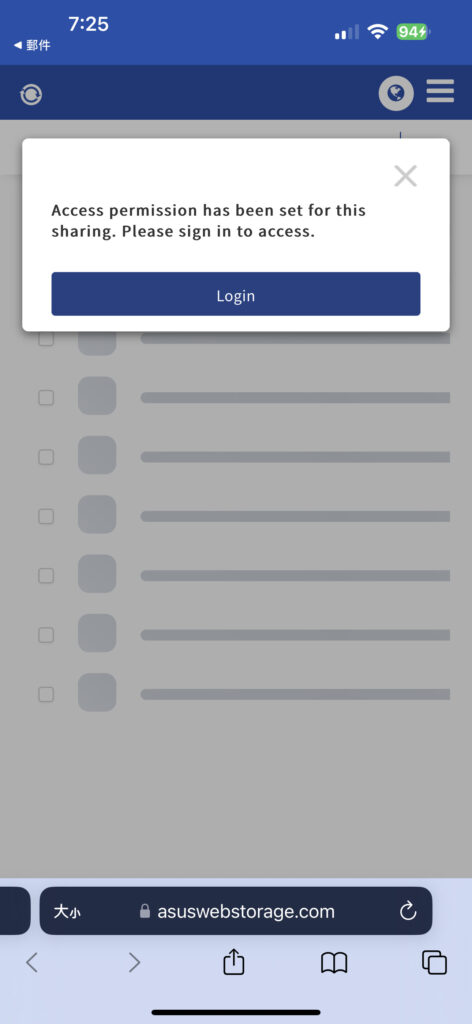This screenshot has height=1024, width=472.
Task: Open Safari bookmarks
Action: 334,963
